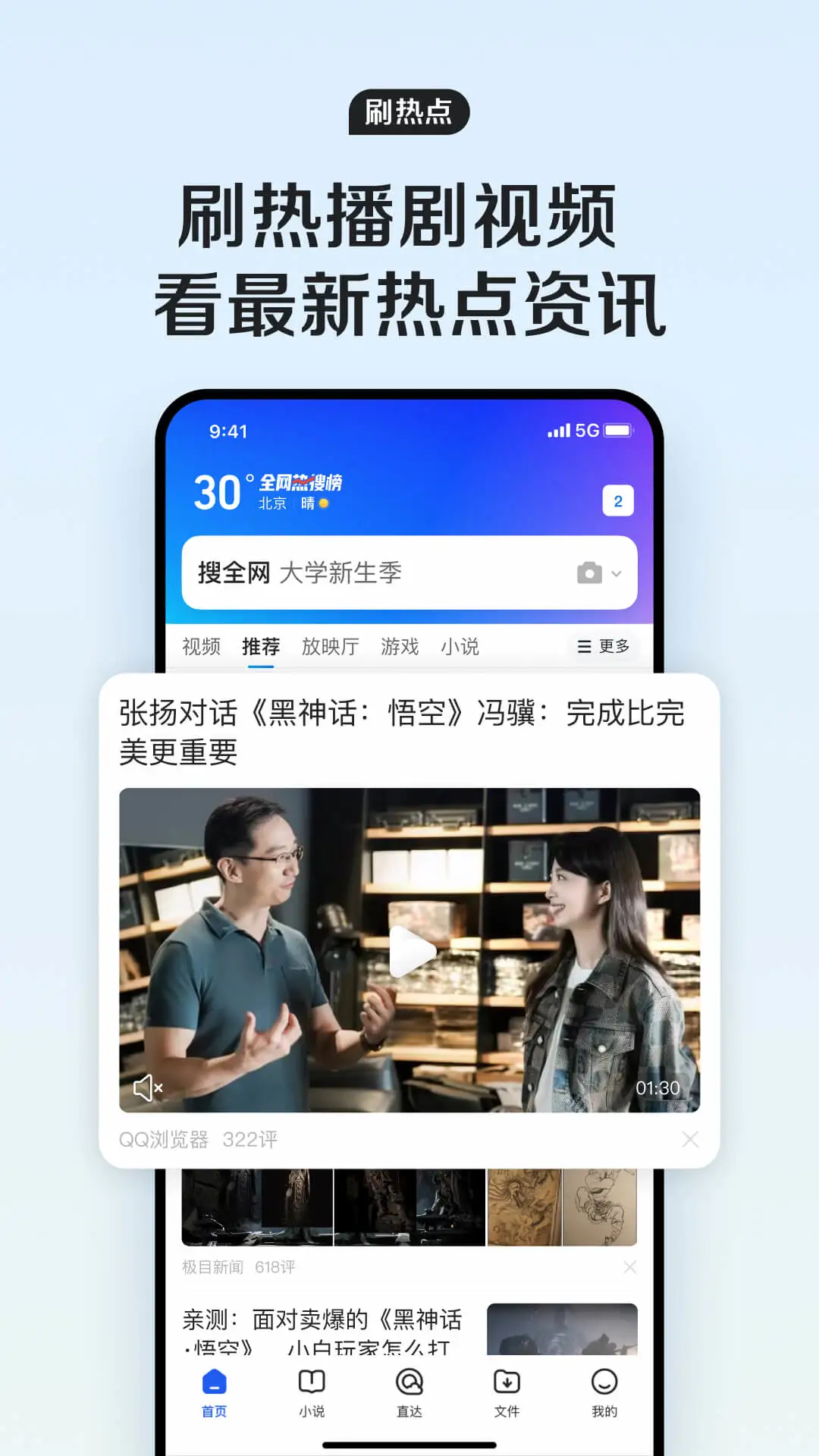
Task: Launch camera search from the search bar
Action: (590, 573)
